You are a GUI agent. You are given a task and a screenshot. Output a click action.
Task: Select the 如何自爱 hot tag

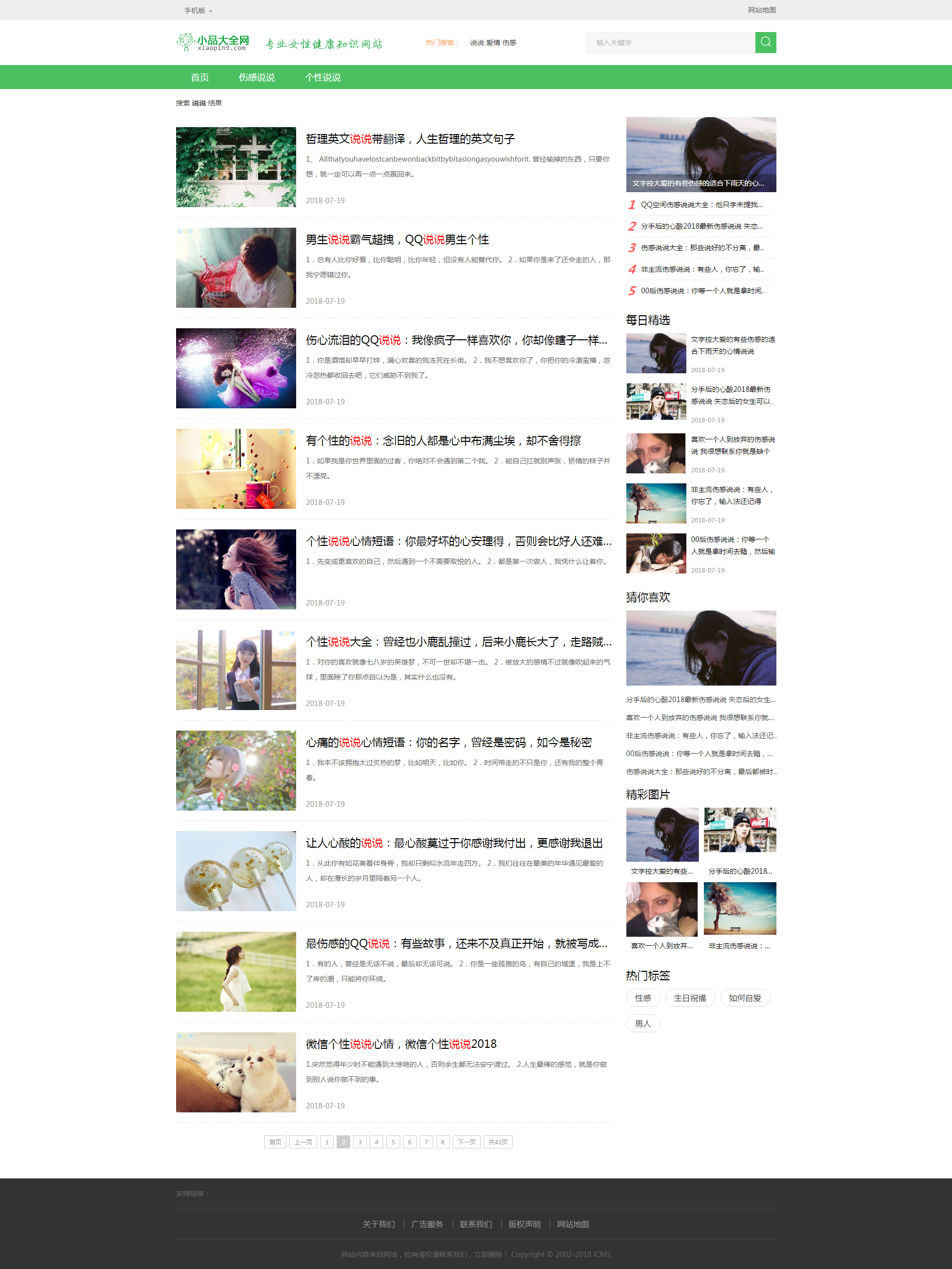click(x=744, y=998)
